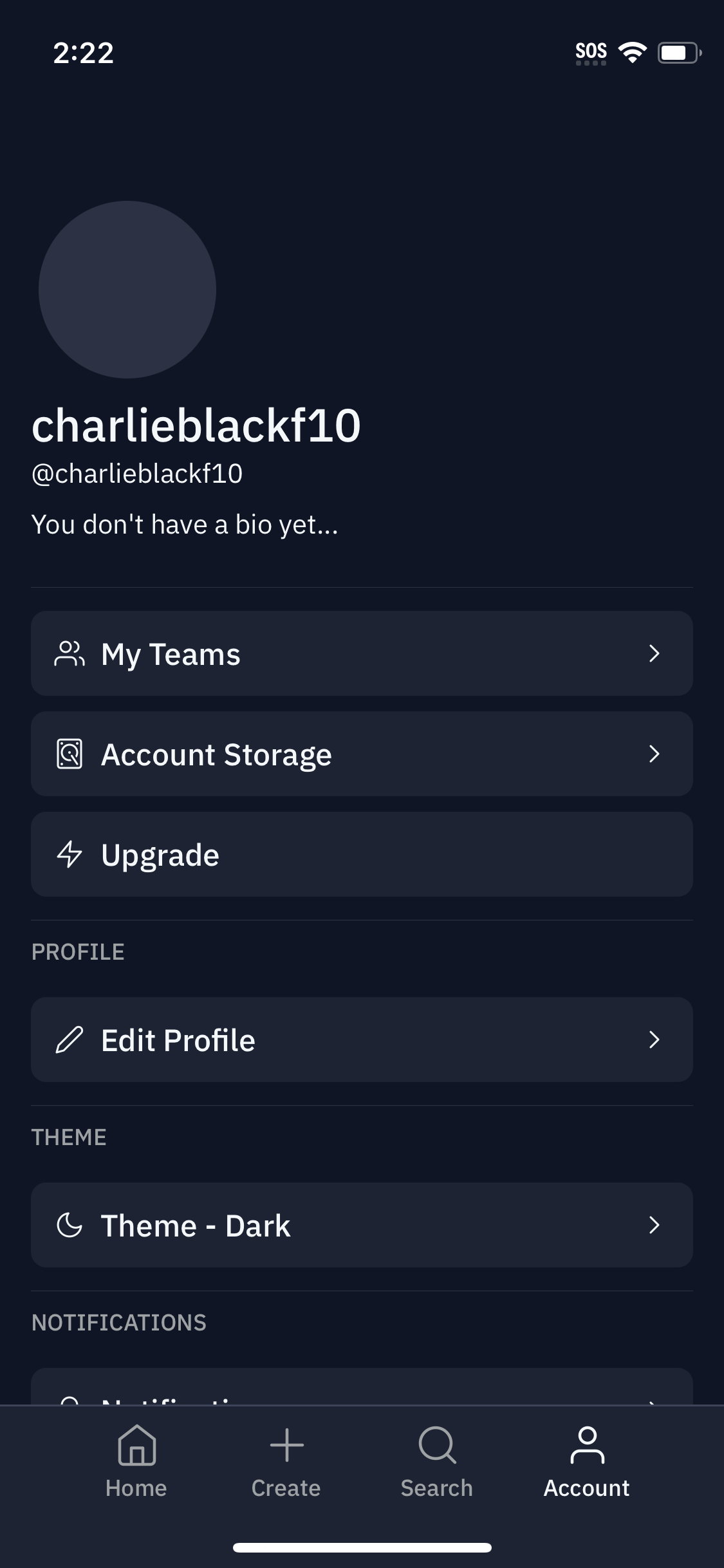The width and height of the screenshot is (724, 1568).
Task: Open Edit Profile
Action: 361,1040
